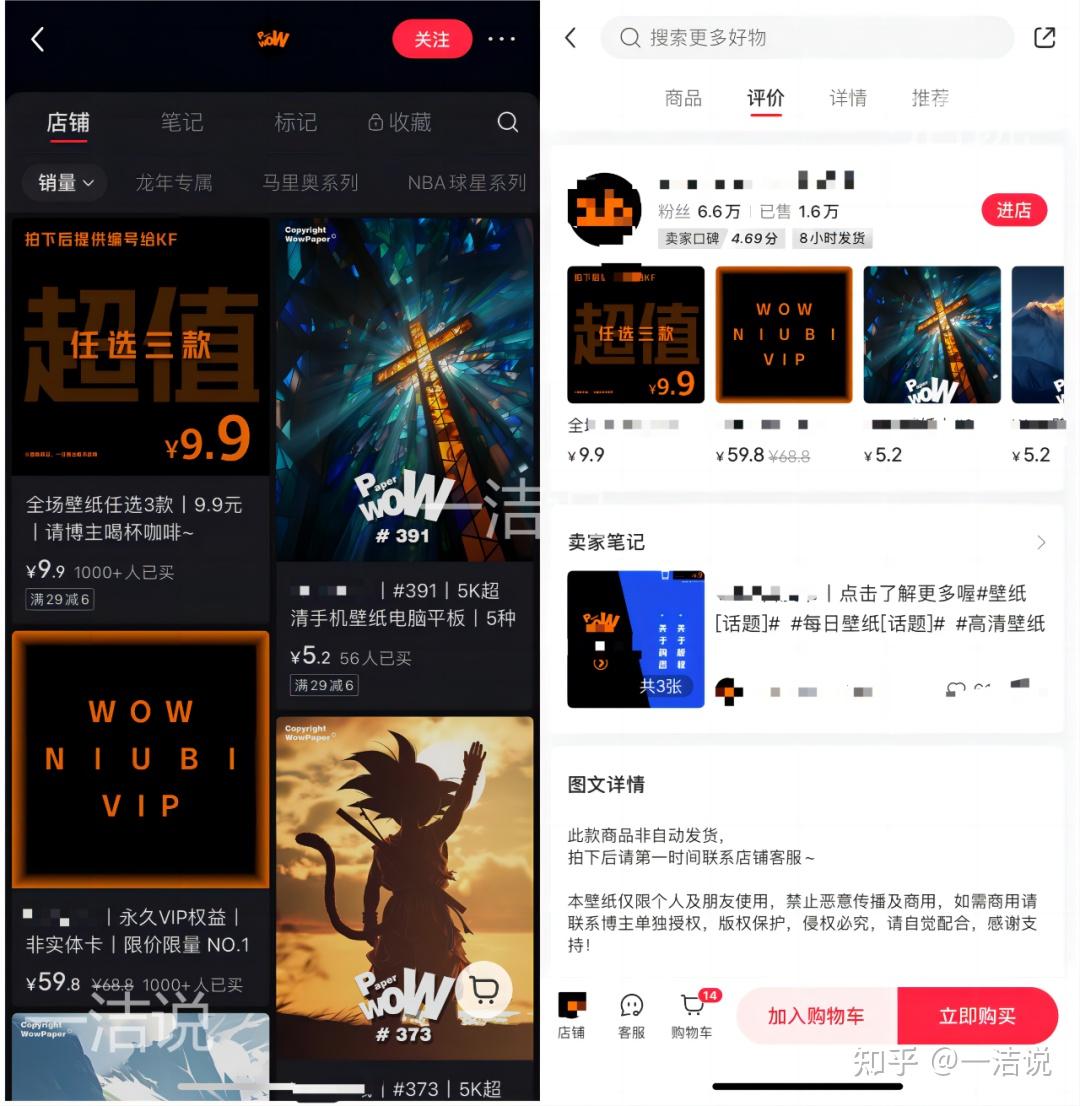Switch to the 笔记 tab
This screenshot has height=1106, width=1080.
click(182, 122)
